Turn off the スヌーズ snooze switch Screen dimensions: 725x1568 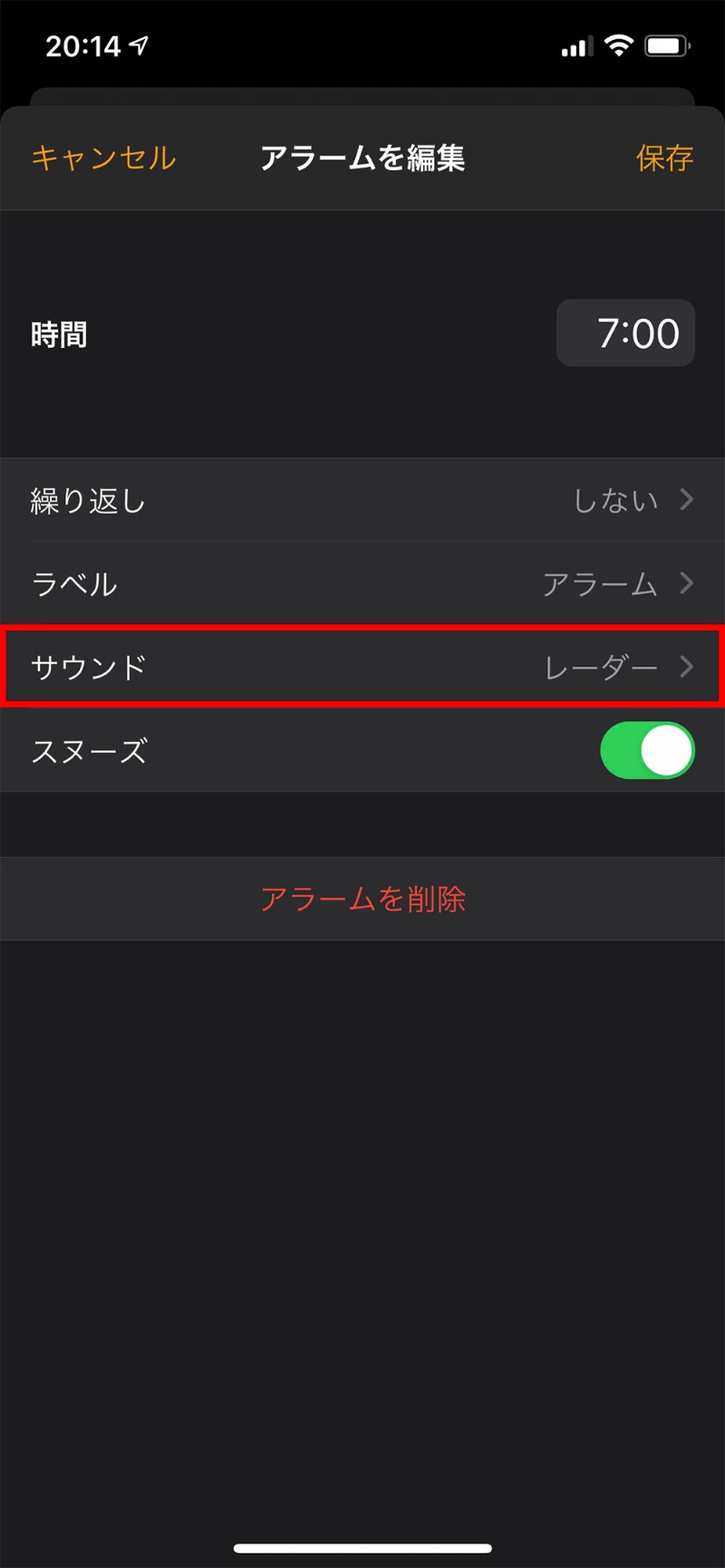click(x=647, y=751)
